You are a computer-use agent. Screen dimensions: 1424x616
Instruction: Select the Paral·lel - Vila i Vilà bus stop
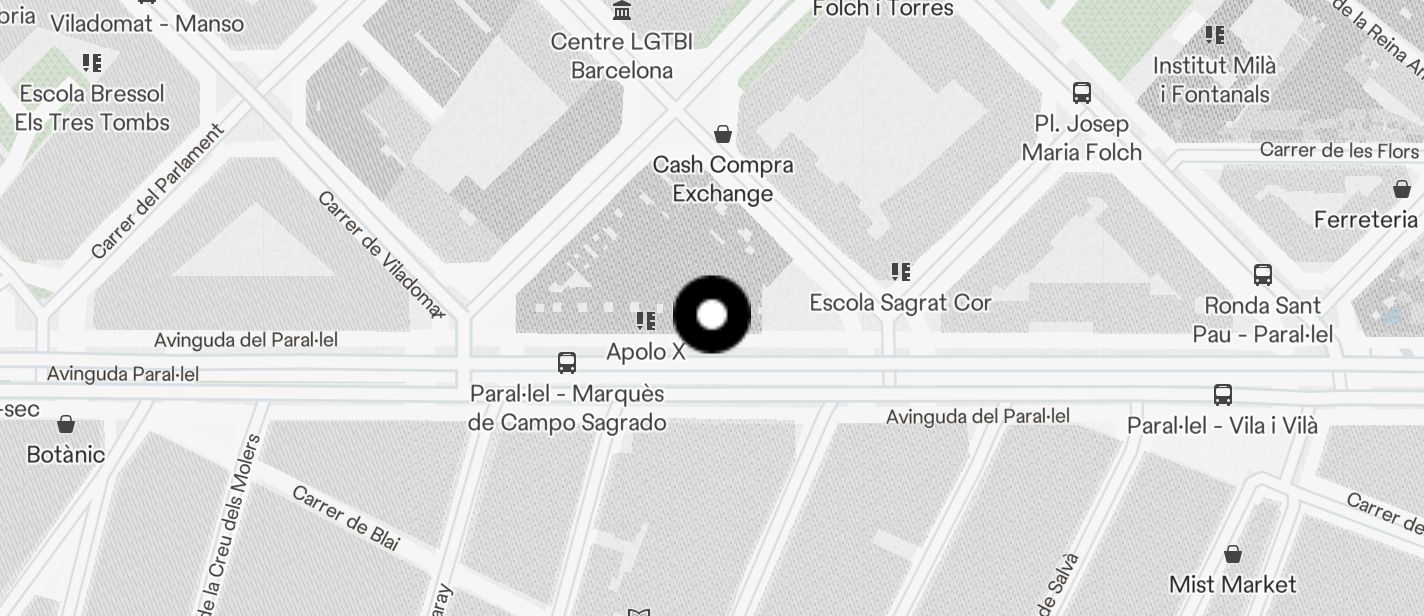tap(1222, 395)
